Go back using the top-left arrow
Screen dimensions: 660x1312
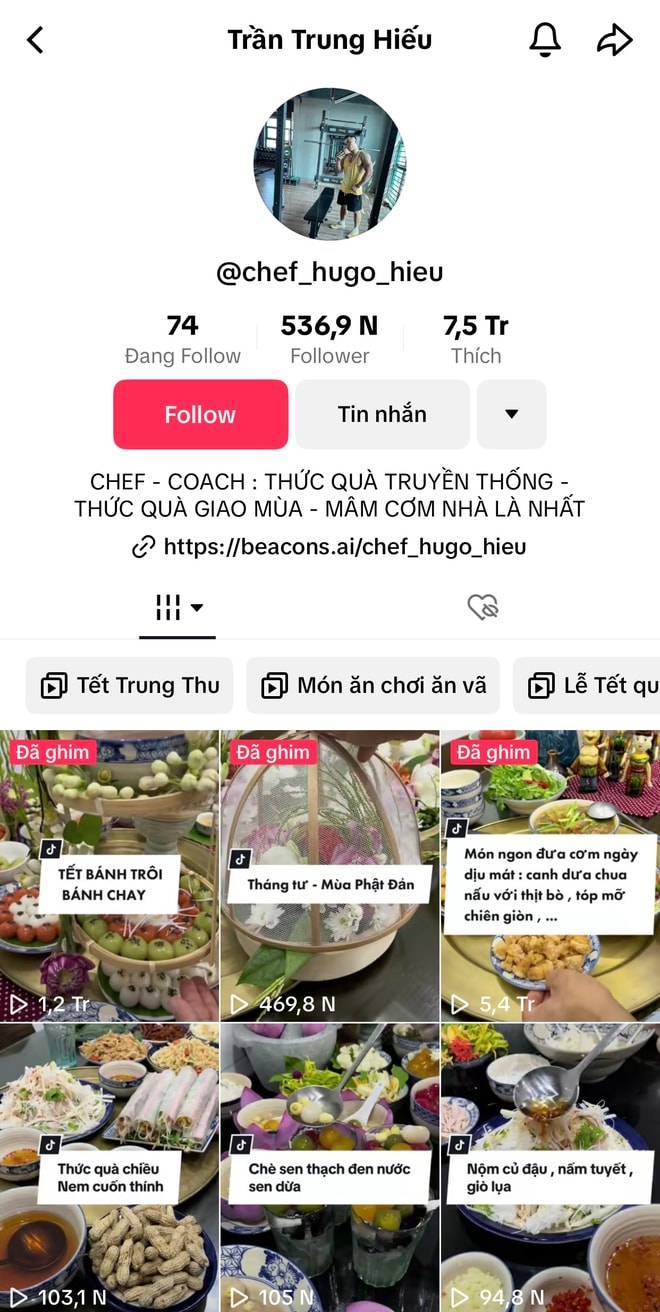pos(36,40)
